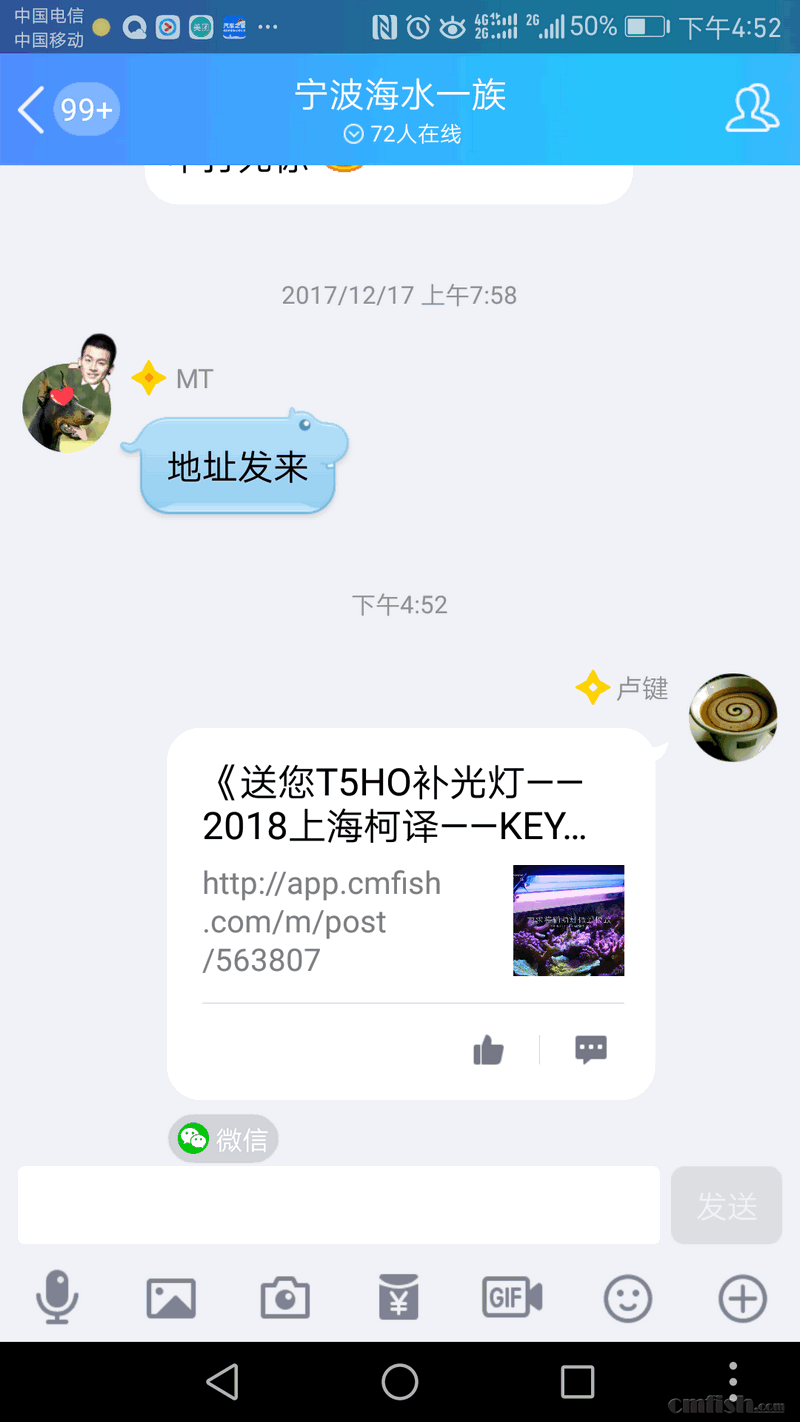
Task: Open the photo gallery picker
Action: click(x=171, y=1298)
